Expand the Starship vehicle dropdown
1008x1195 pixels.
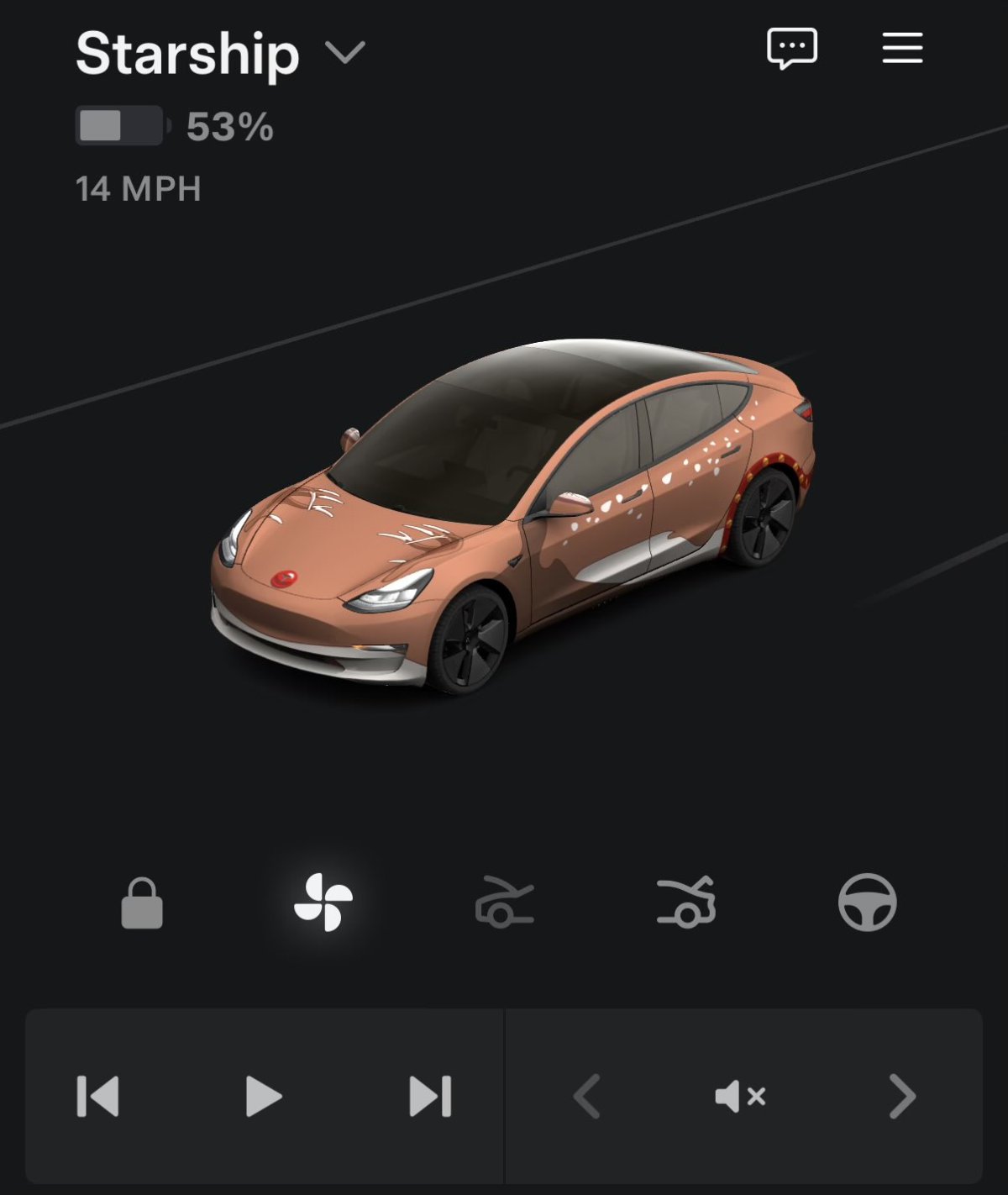tap(344, 53)
